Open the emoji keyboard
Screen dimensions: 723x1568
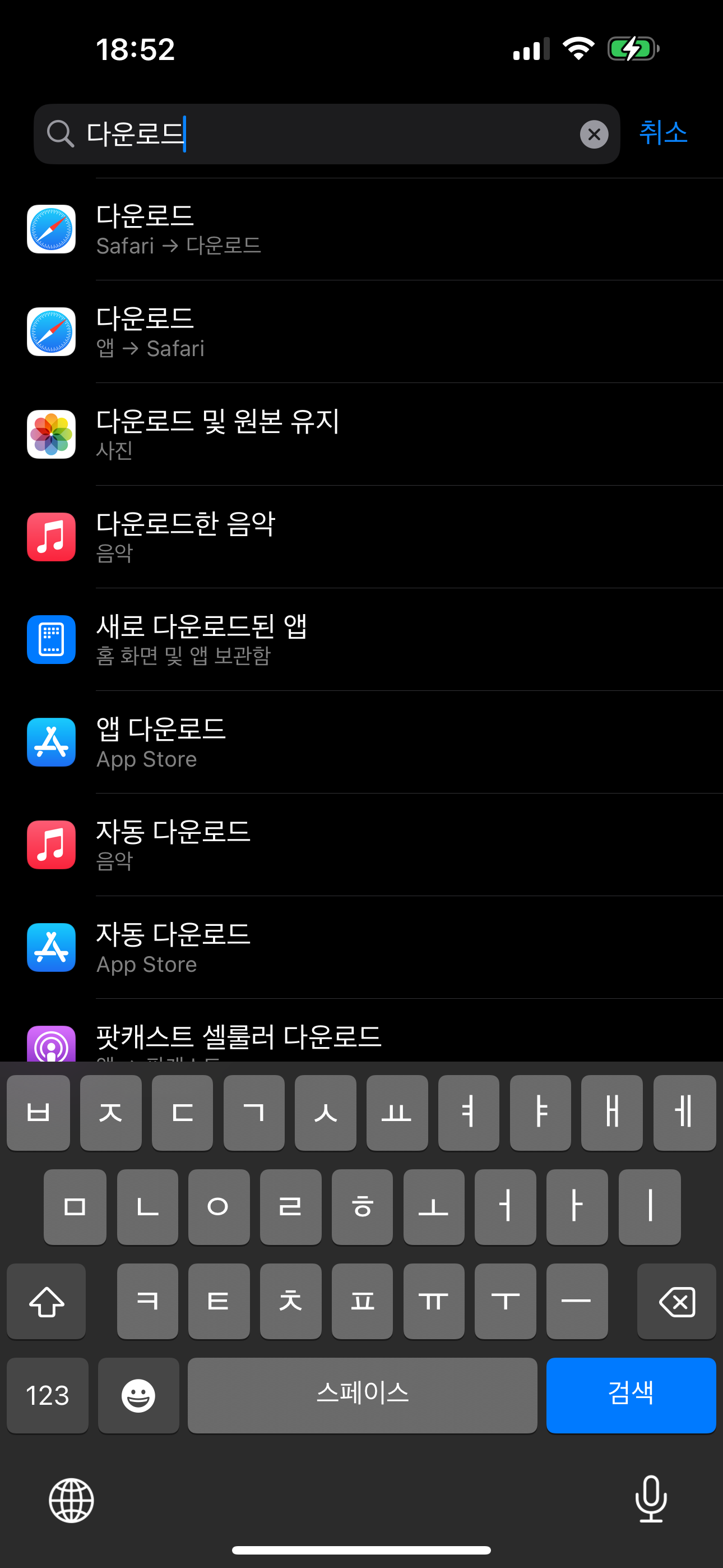coord(138,1395)
